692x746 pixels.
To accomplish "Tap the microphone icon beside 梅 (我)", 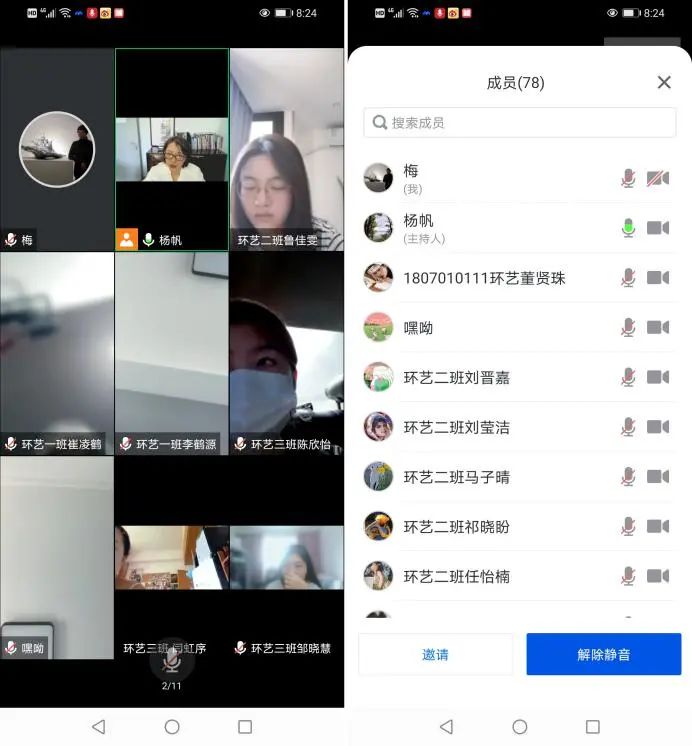I will click(x=628, y=178).
